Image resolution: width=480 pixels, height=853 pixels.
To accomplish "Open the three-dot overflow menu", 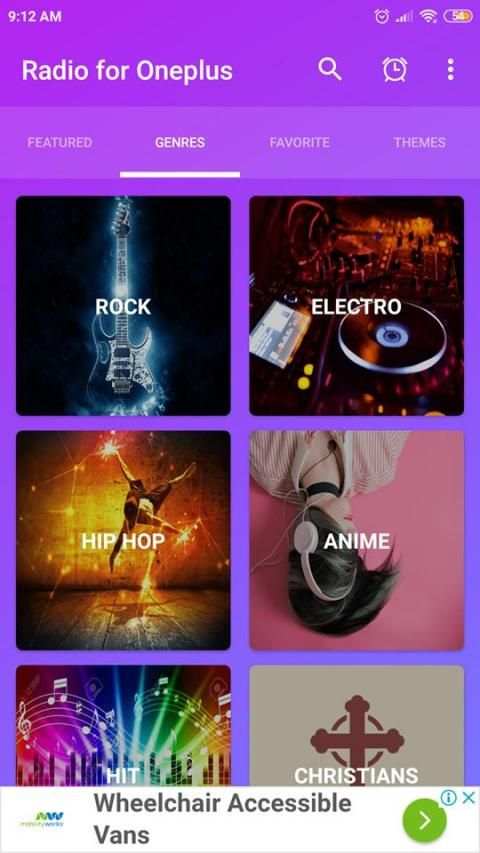I will coord(450,70).
